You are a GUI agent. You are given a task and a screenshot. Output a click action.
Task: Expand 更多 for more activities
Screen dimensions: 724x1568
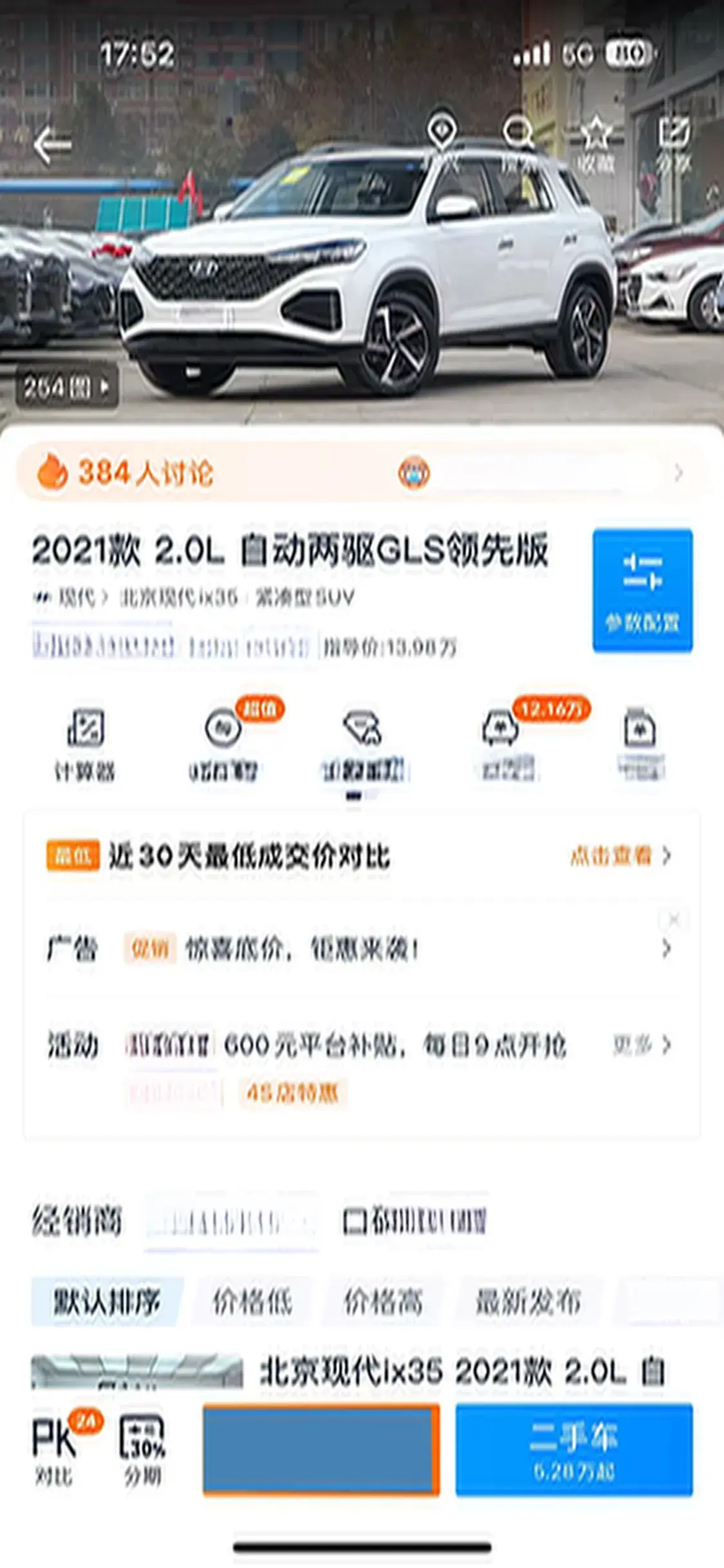641,1045
